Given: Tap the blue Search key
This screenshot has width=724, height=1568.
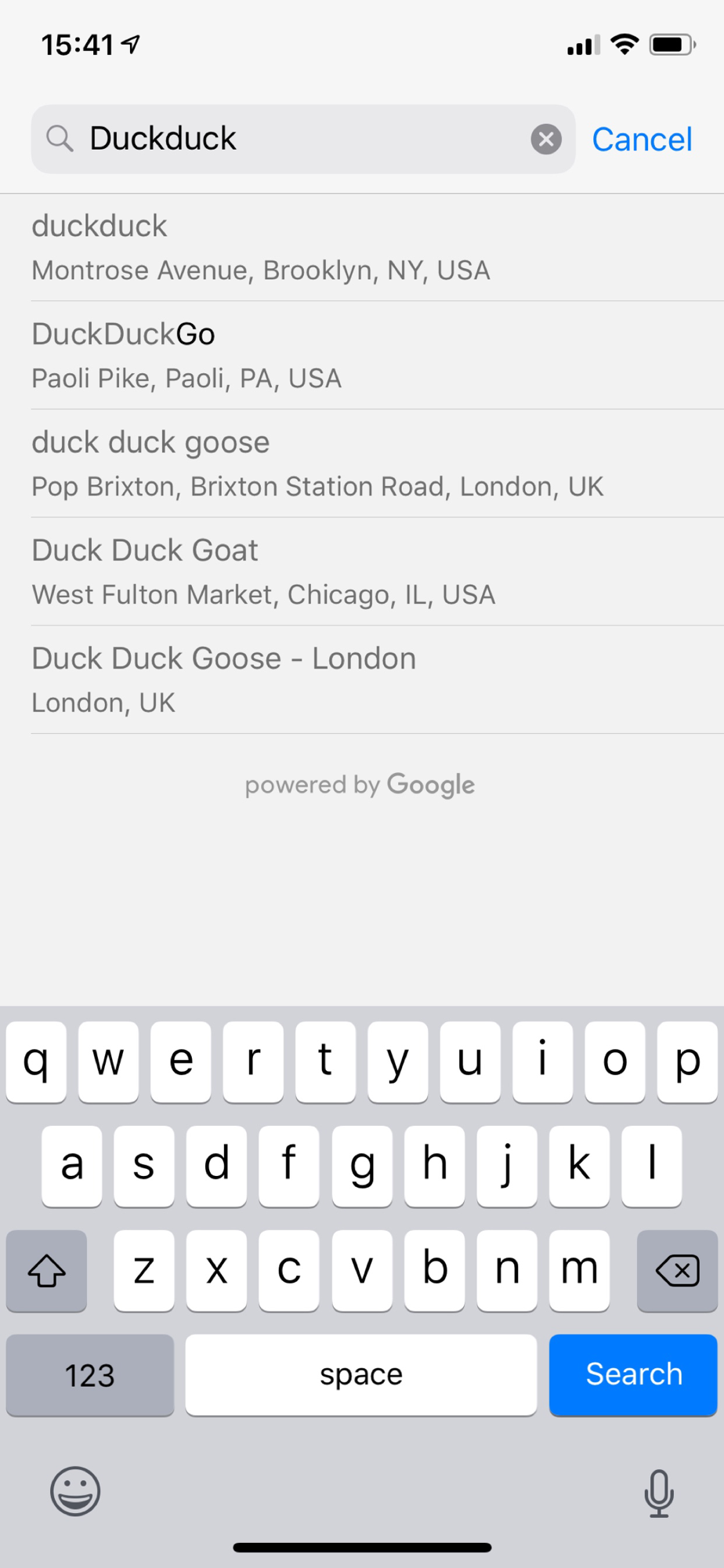Looking at the screenshot, I should (633, 1374).
